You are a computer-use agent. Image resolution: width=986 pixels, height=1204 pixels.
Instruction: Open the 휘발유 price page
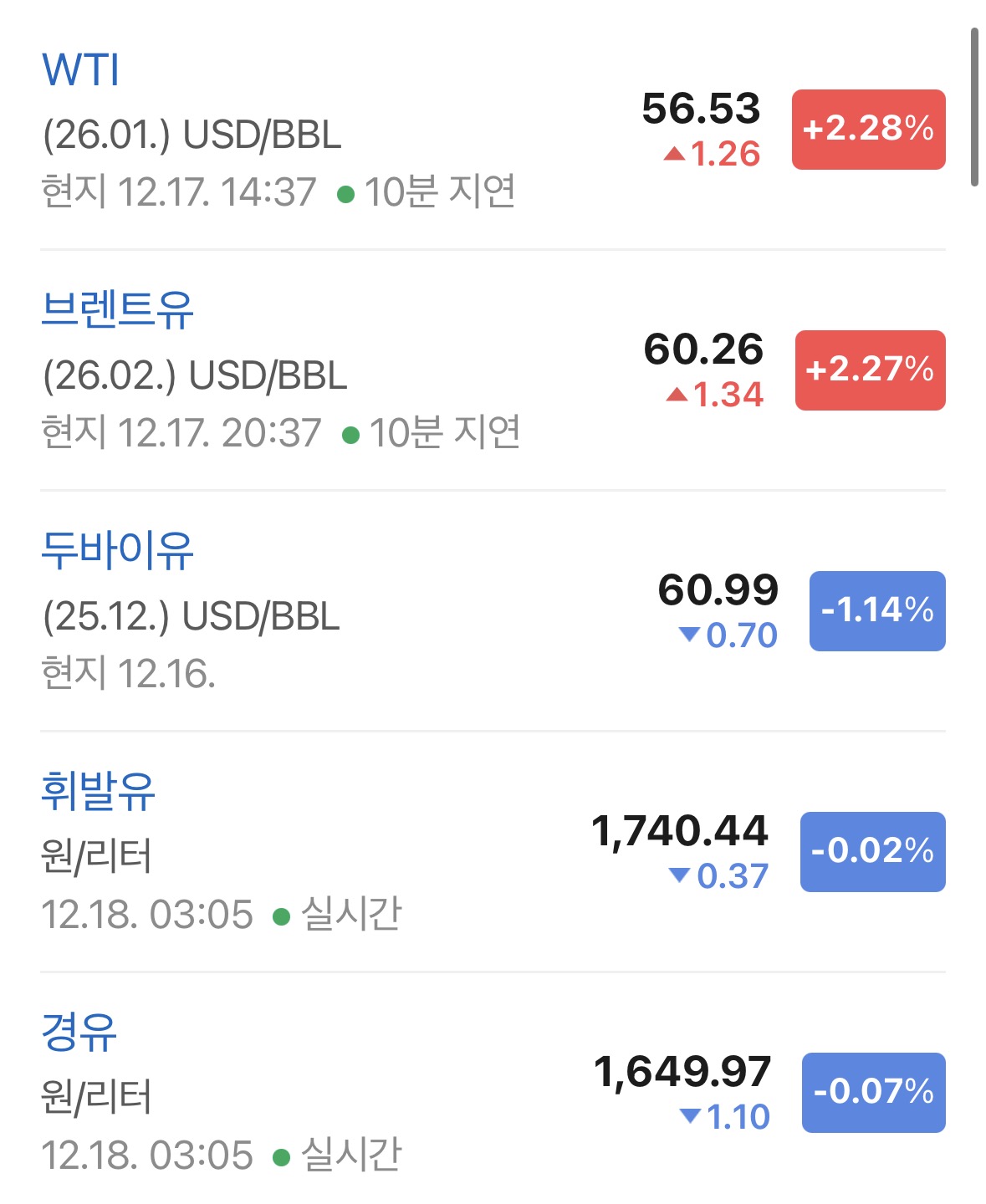99,791
